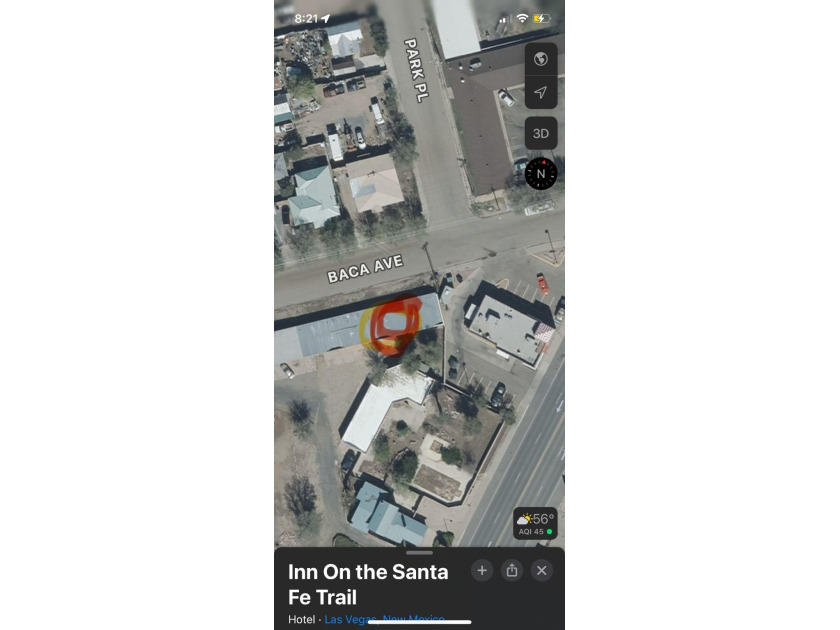Open the map mode globe button
840x630 pixels.
[x=541, y=59]
